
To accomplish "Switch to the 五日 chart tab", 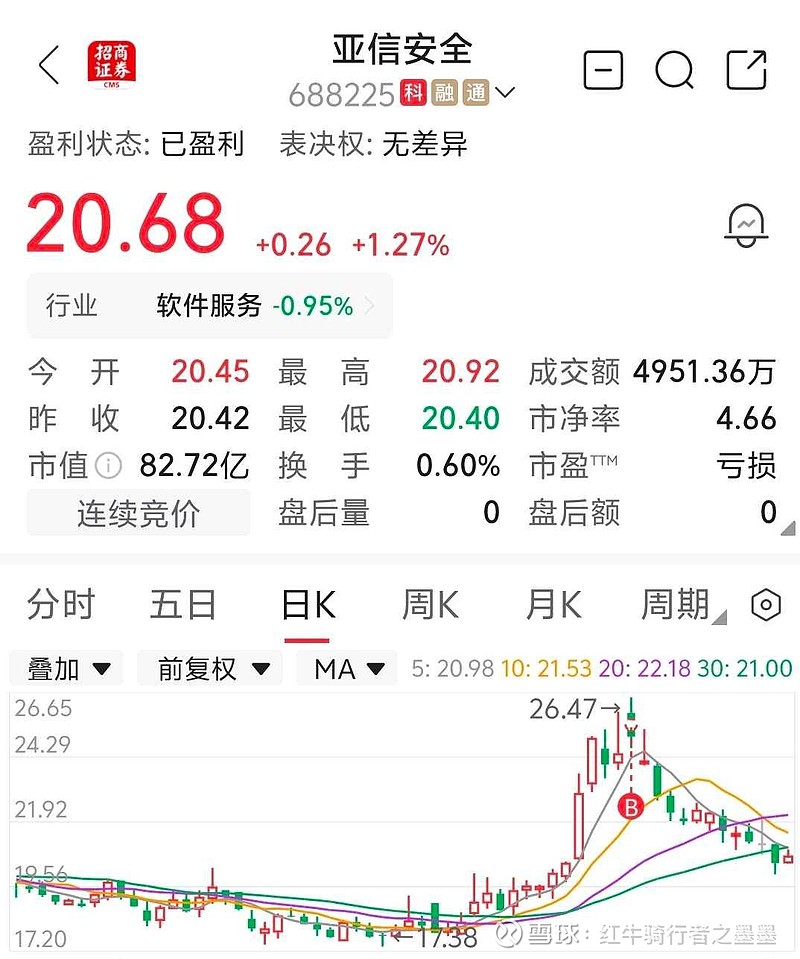I will [x=183, y=605].
